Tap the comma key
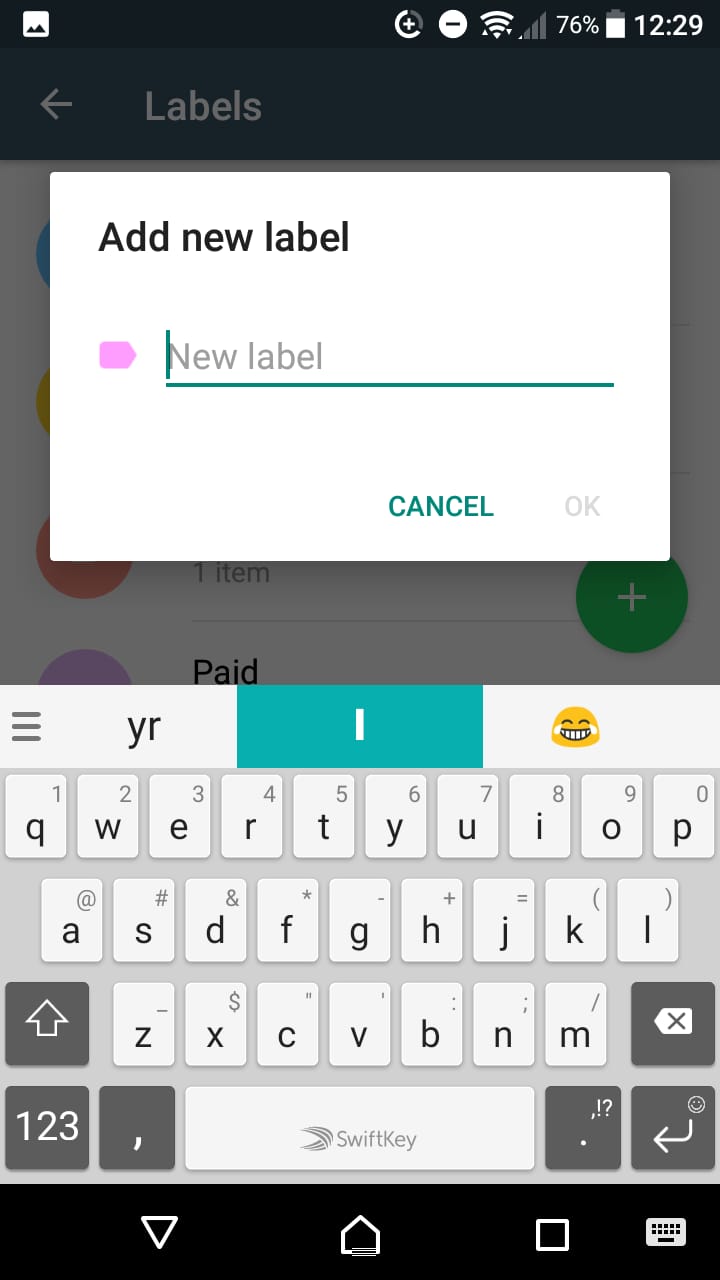The image size is (720, 1280). click(137, 1128)
